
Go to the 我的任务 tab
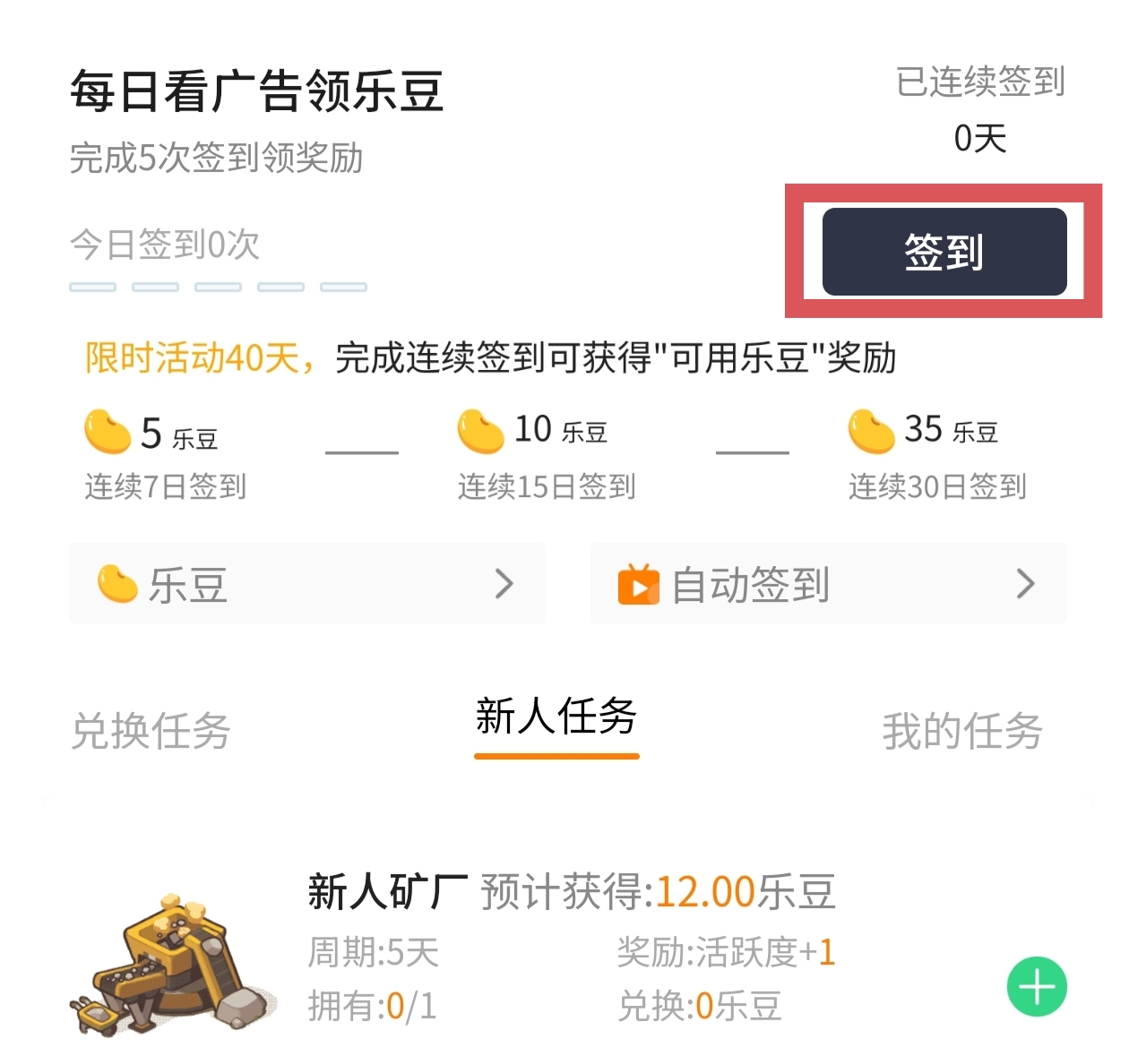point(961,731)
